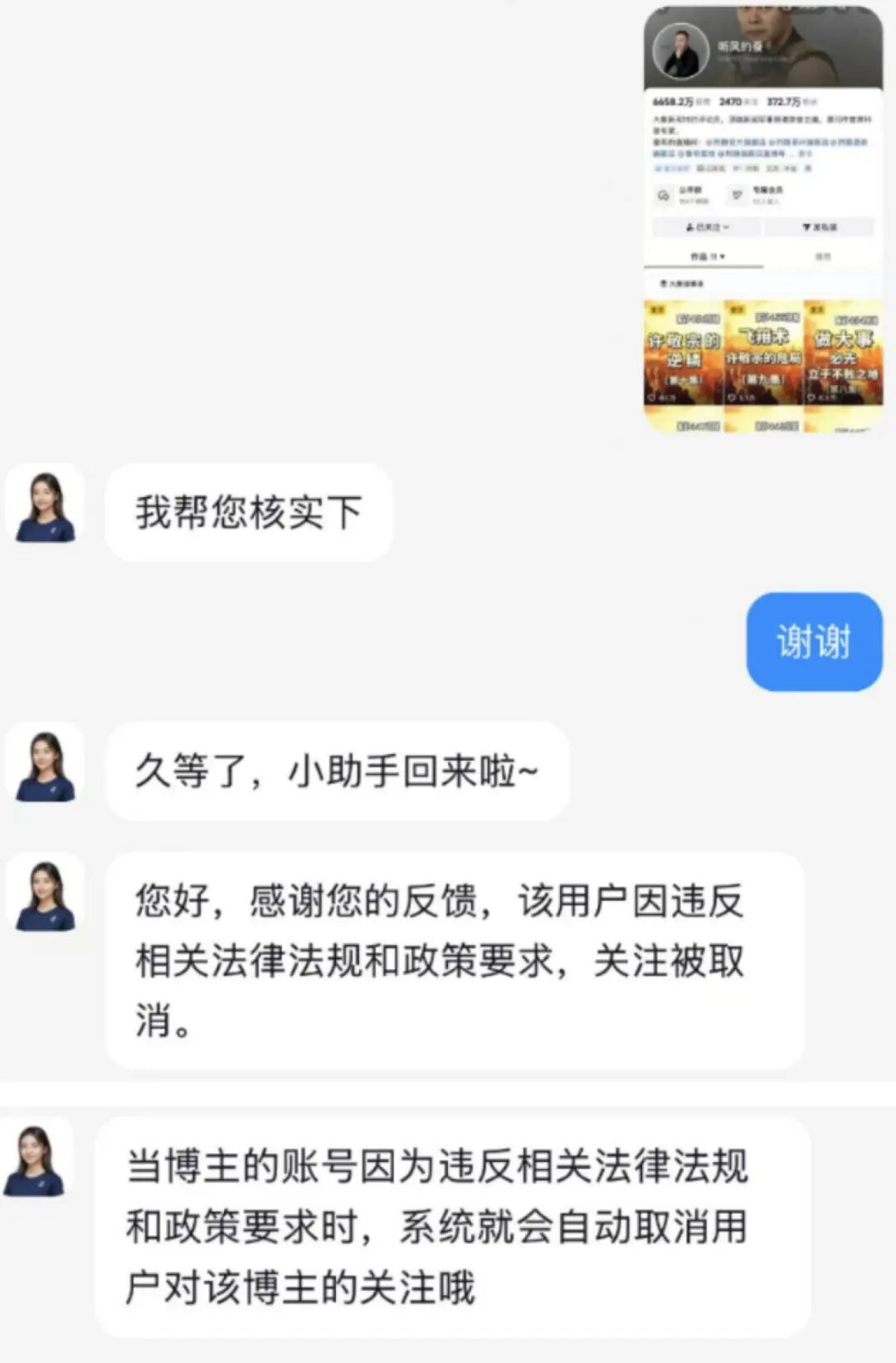The image size is (896, 1363).
Task: Tap the like heart on 做大事 video
Action: 811,396
